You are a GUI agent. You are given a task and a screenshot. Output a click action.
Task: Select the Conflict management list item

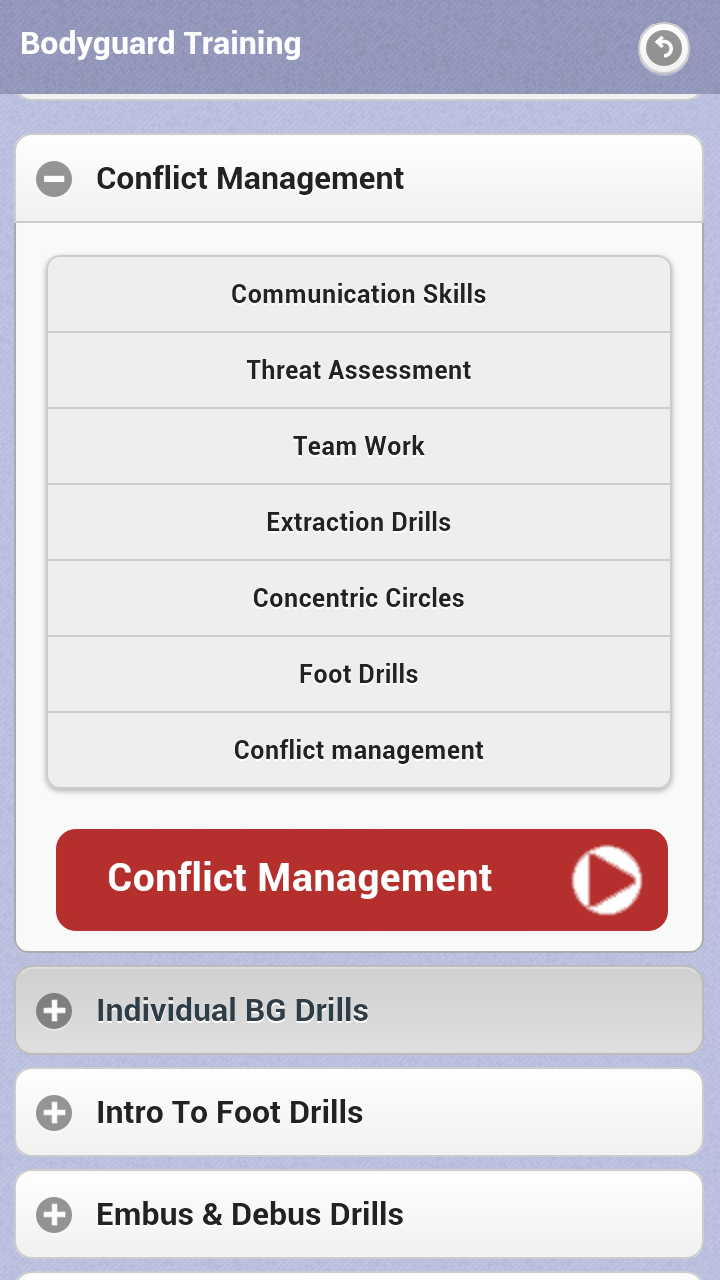click(x=358, y=749)
